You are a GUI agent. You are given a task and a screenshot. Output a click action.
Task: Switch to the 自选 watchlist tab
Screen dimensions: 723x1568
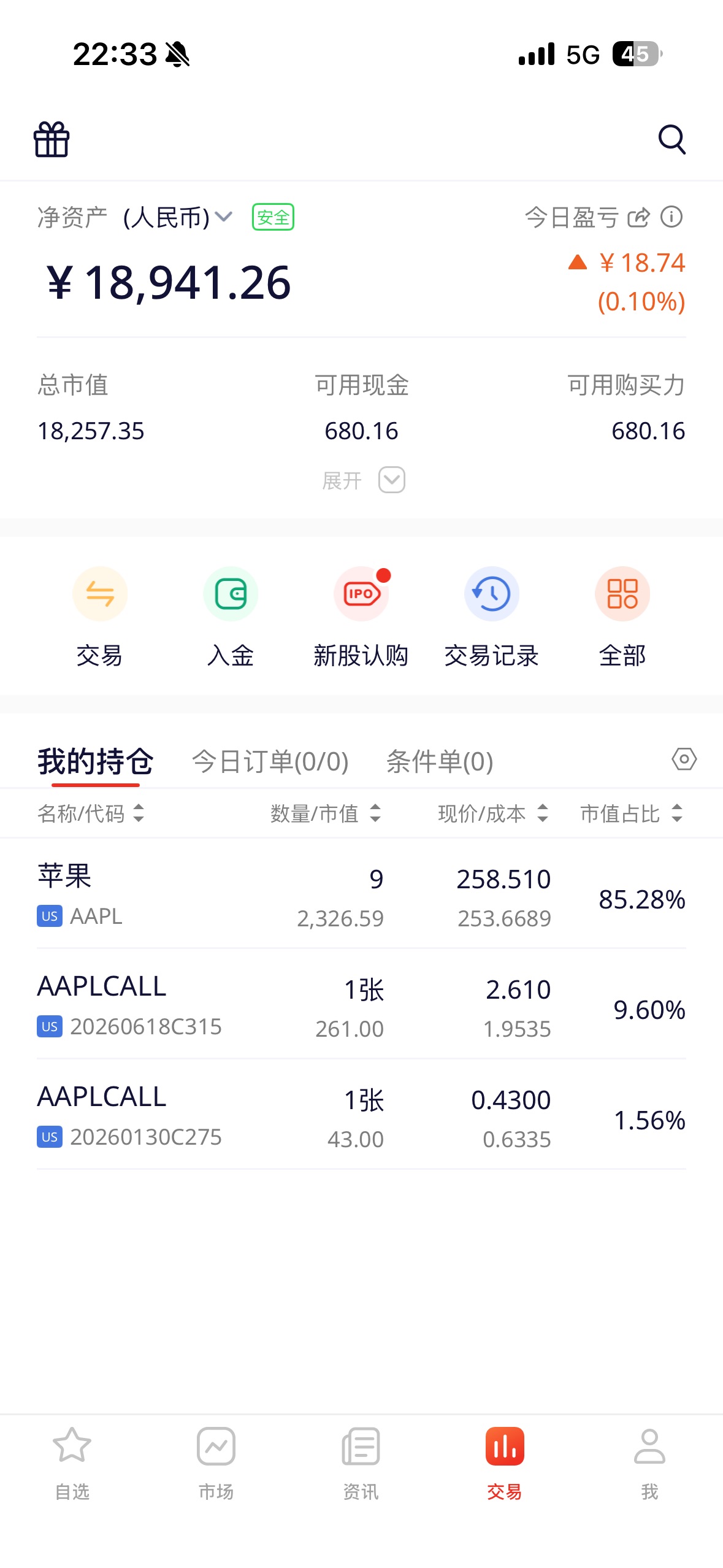(x=72, y=1461)
